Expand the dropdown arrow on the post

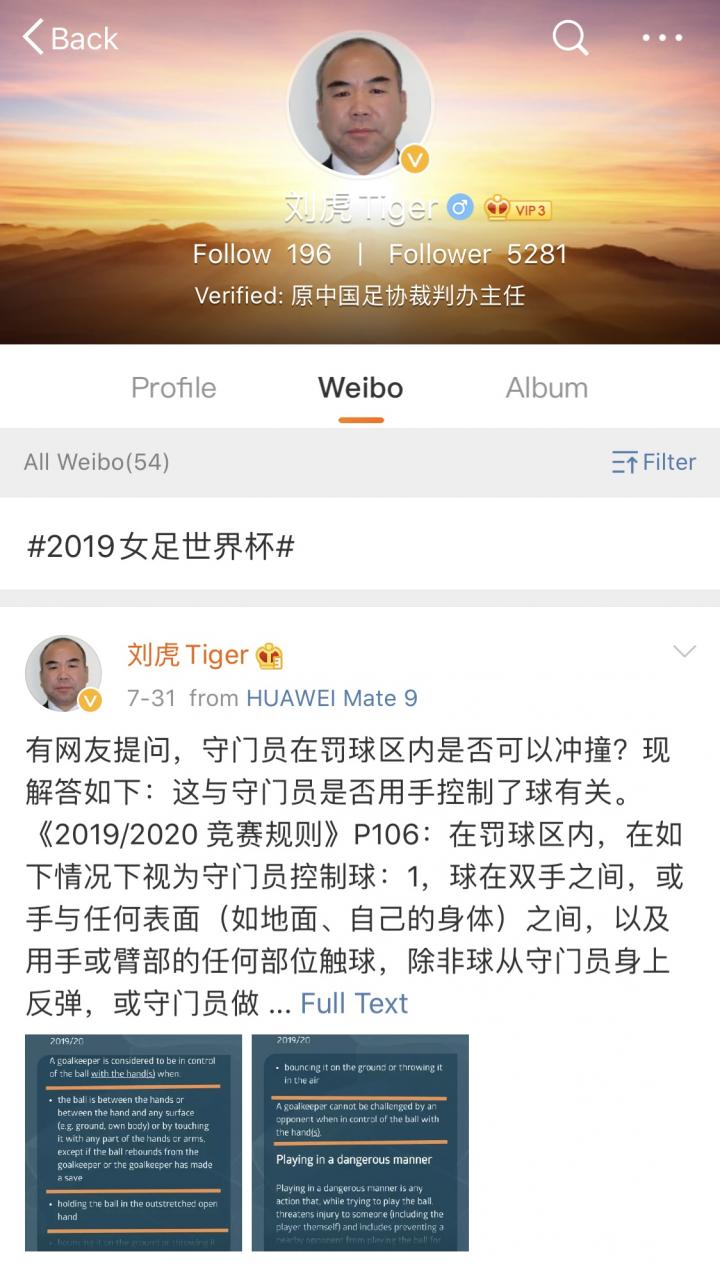click(684, 652)
